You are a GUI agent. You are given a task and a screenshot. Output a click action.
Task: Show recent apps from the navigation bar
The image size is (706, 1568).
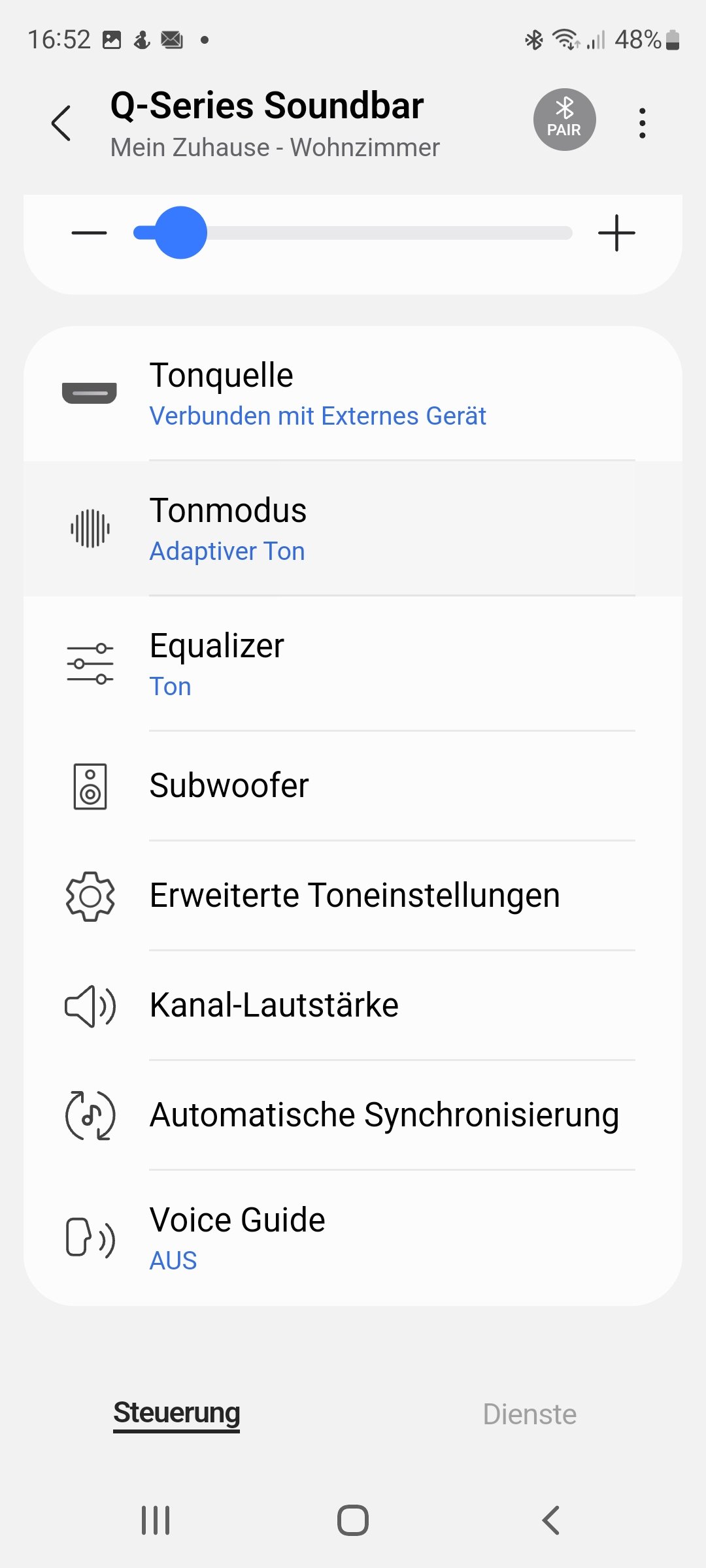coord(156,1520)
